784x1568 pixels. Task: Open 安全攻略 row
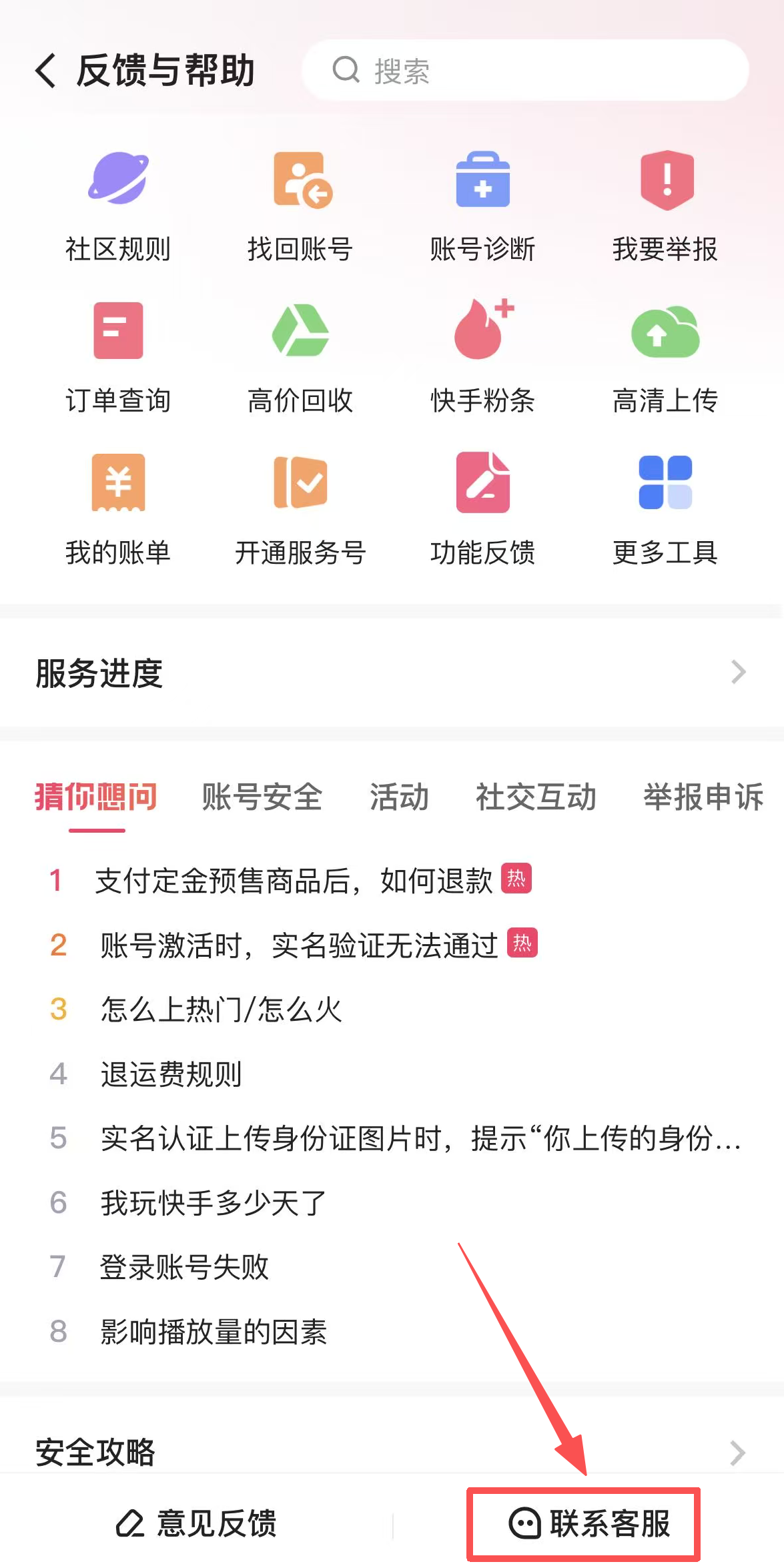[x=392, y=1452]
